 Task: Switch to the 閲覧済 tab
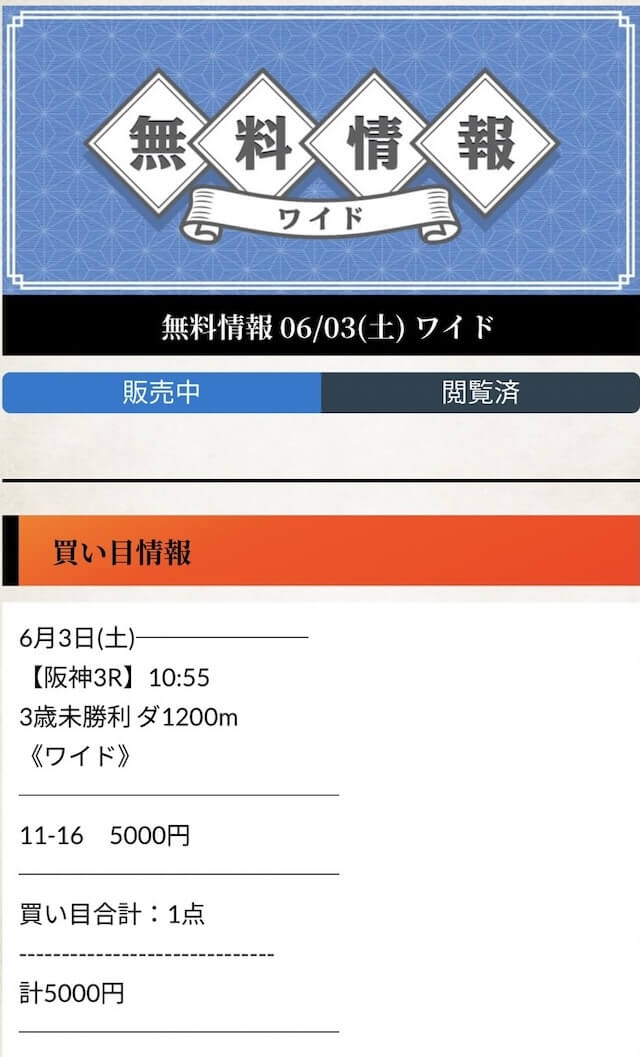(x=480, y=392)
